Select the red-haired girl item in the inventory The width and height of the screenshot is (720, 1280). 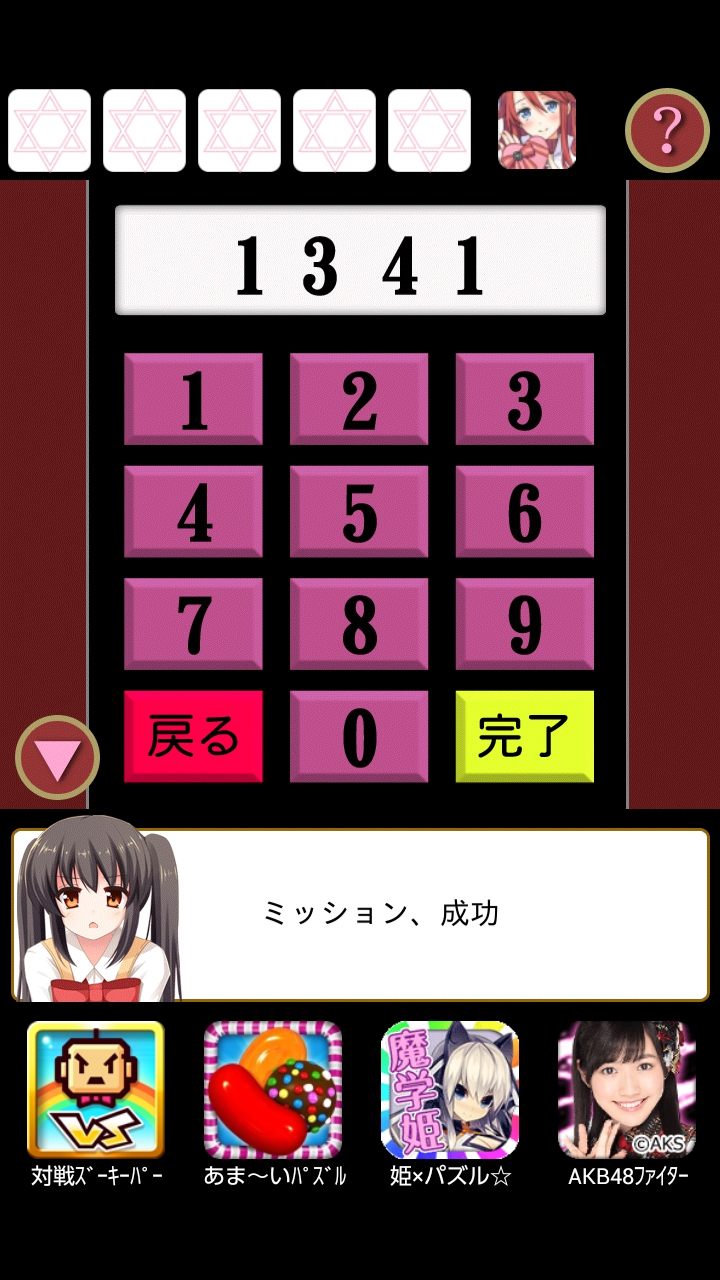tap(537, 130)
